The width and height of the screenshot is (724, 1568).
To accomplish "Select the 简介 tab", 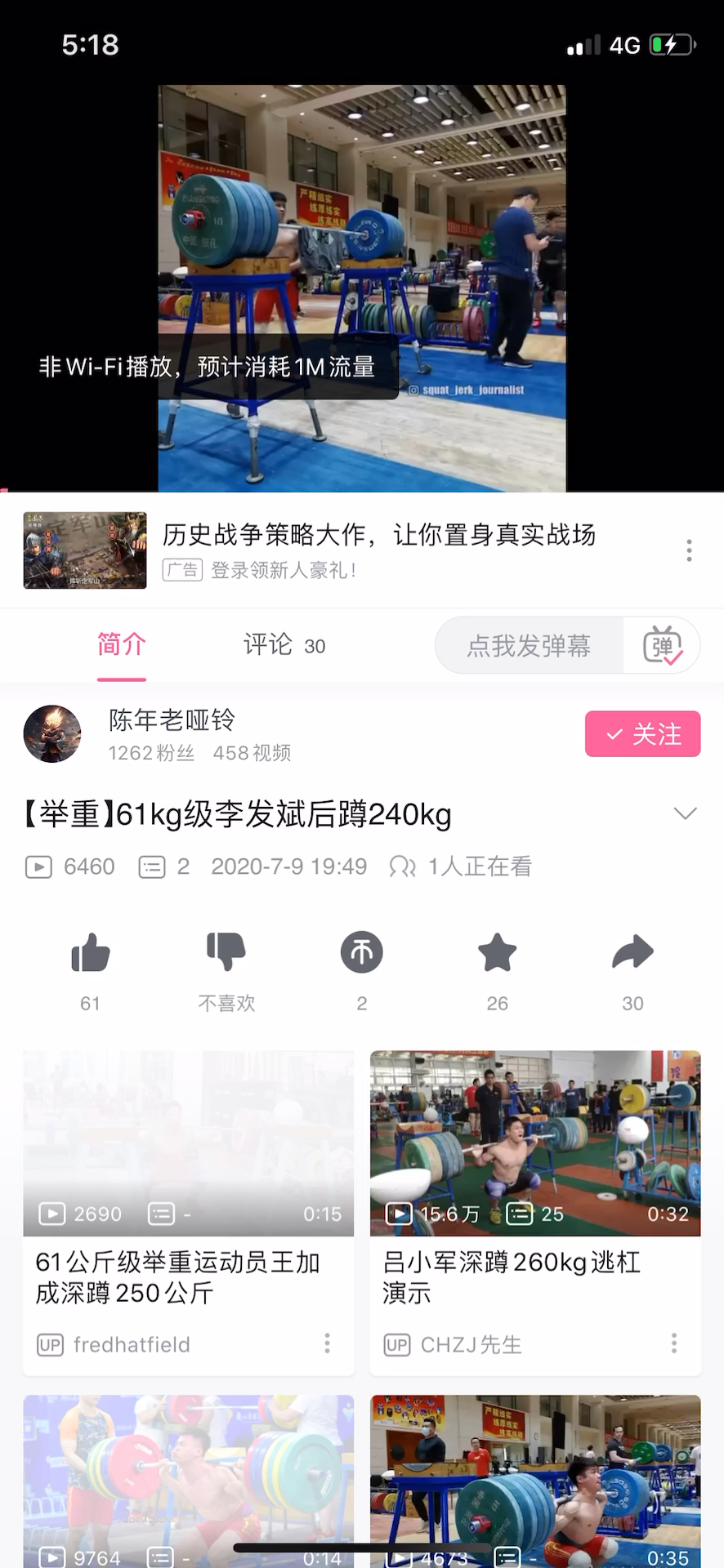I will coord(122,645).
